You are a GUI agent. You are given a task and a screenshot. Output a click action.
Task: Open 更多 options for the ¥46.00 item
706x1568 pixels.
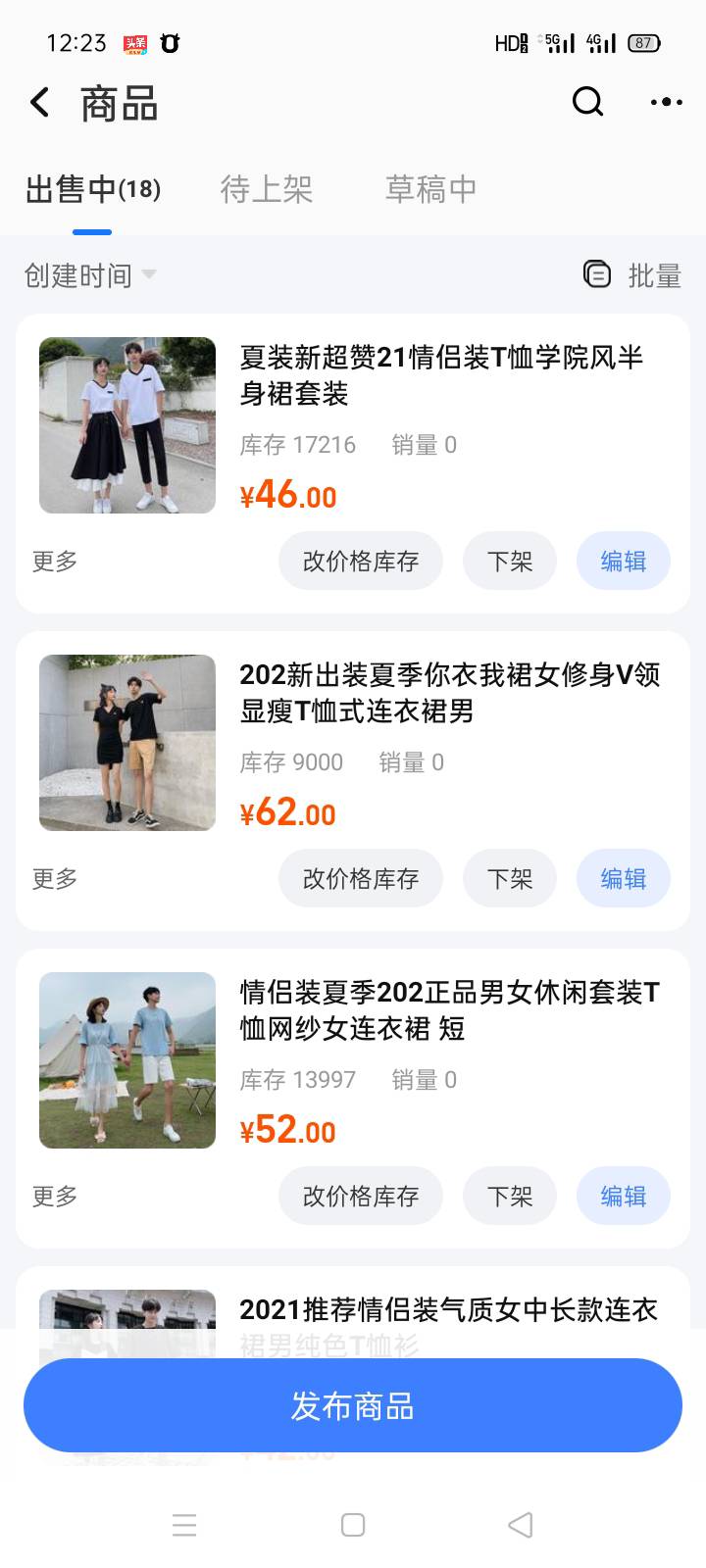(55, 562)
